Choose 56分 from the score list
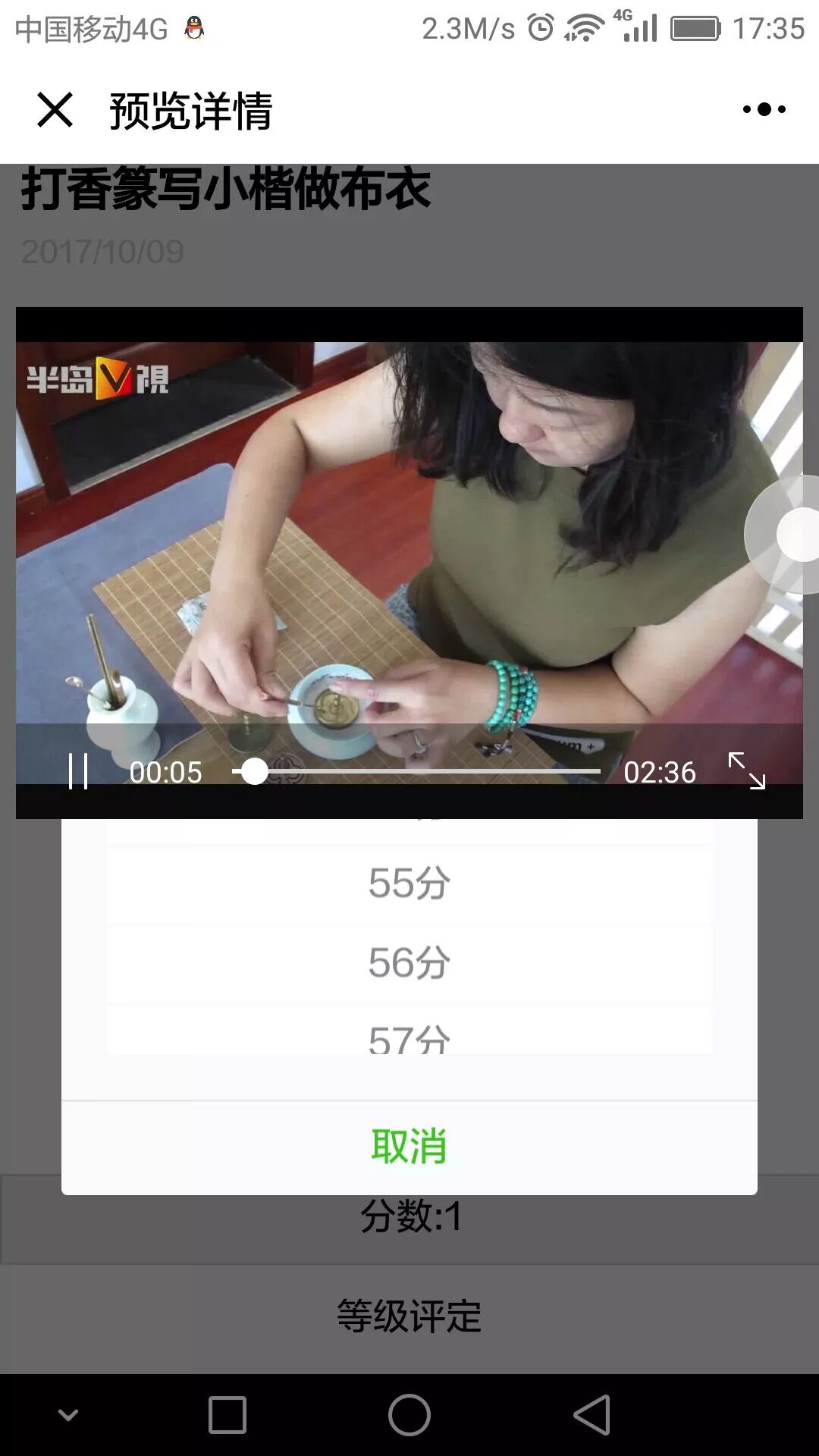This screenshot has height=1456, width=819. 409,963
